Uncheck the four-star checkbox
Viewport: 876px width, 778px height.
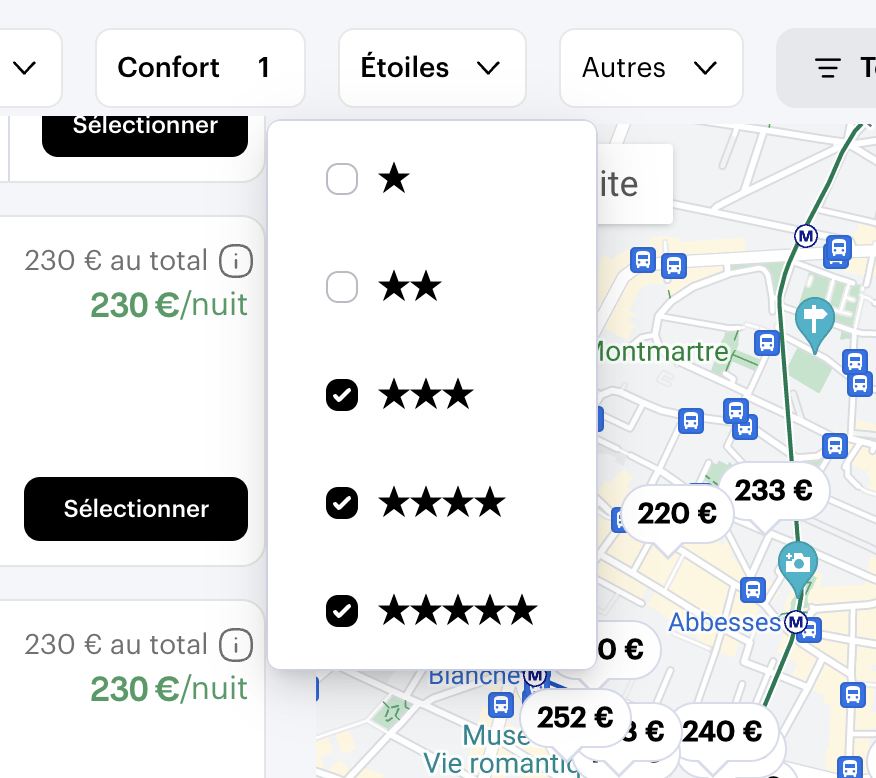(x=342, y=502)
